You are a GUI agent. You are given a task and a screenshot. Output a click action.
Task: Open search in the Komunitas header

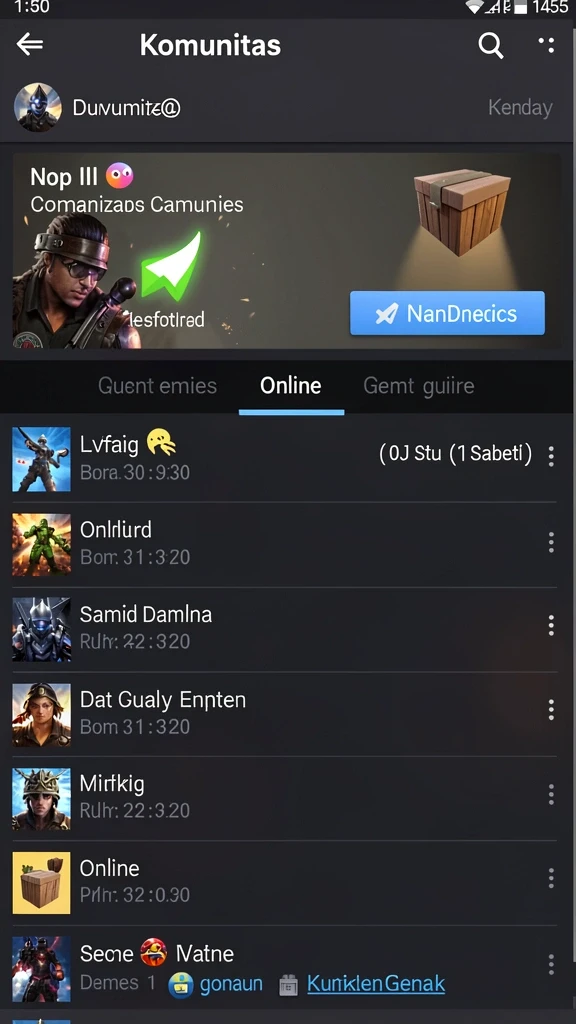490,45
